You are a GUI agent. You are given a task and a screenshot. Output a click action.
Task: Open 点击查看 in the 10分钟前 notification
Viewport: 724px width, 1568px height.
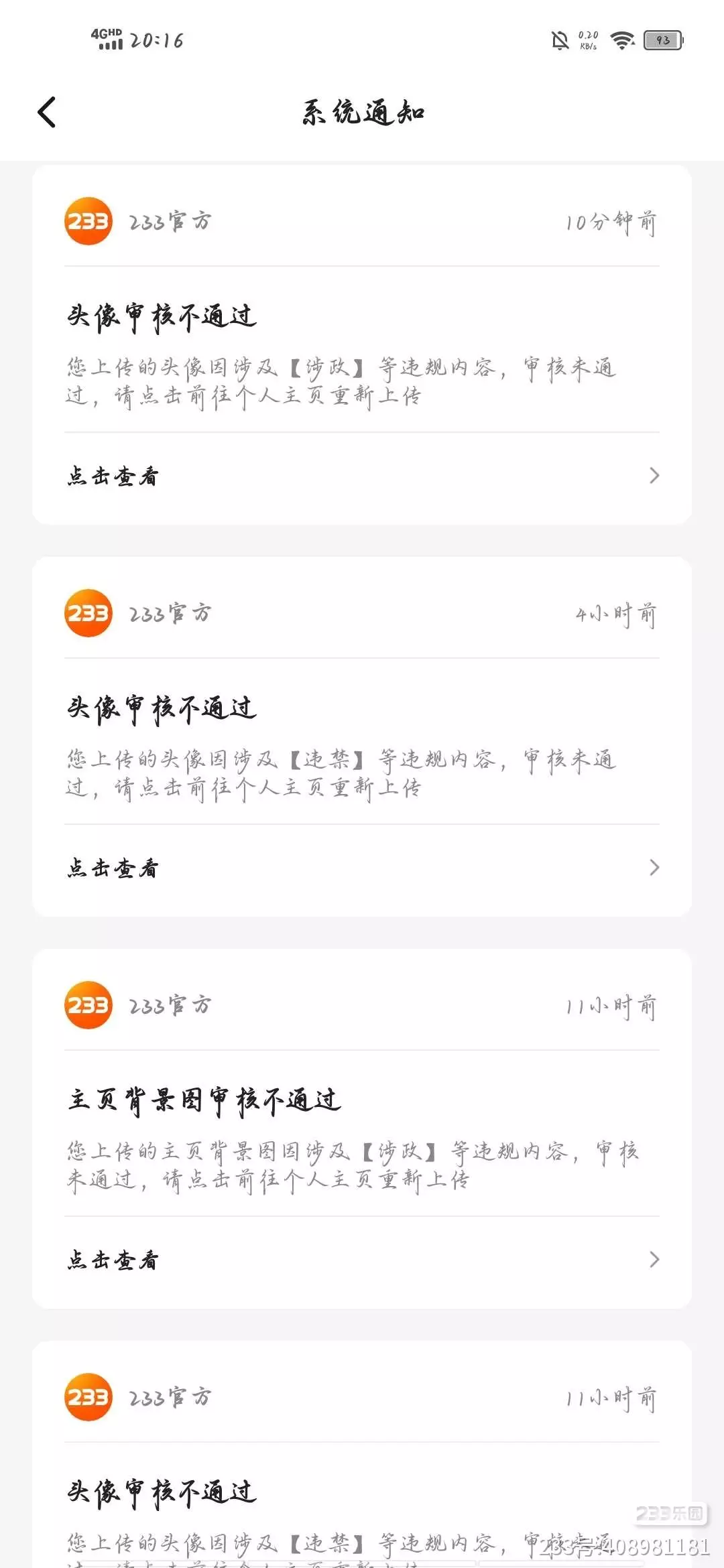(362, 476)
